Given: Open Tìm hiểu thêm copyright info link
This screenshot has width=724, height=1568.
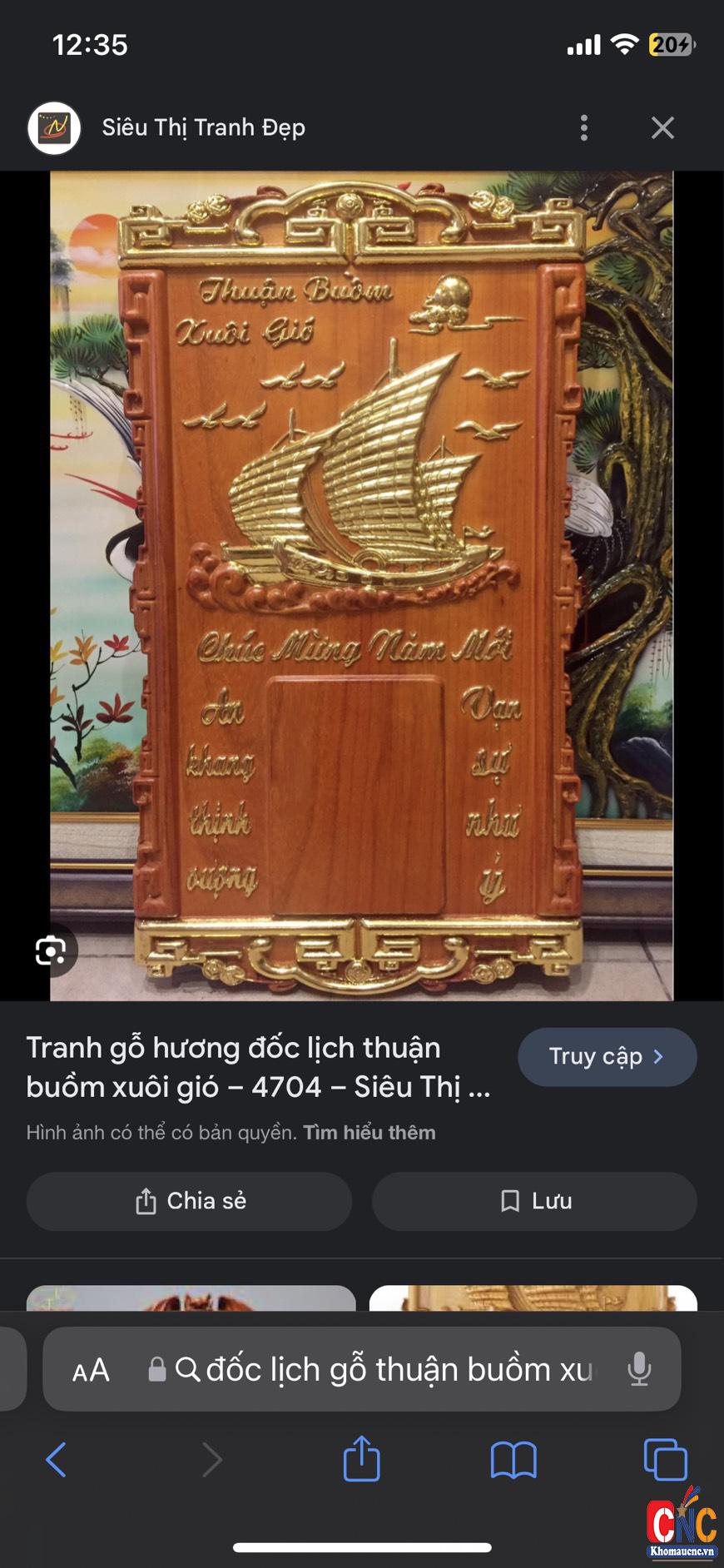Looking at the screenshot, I should (369, 1132).
